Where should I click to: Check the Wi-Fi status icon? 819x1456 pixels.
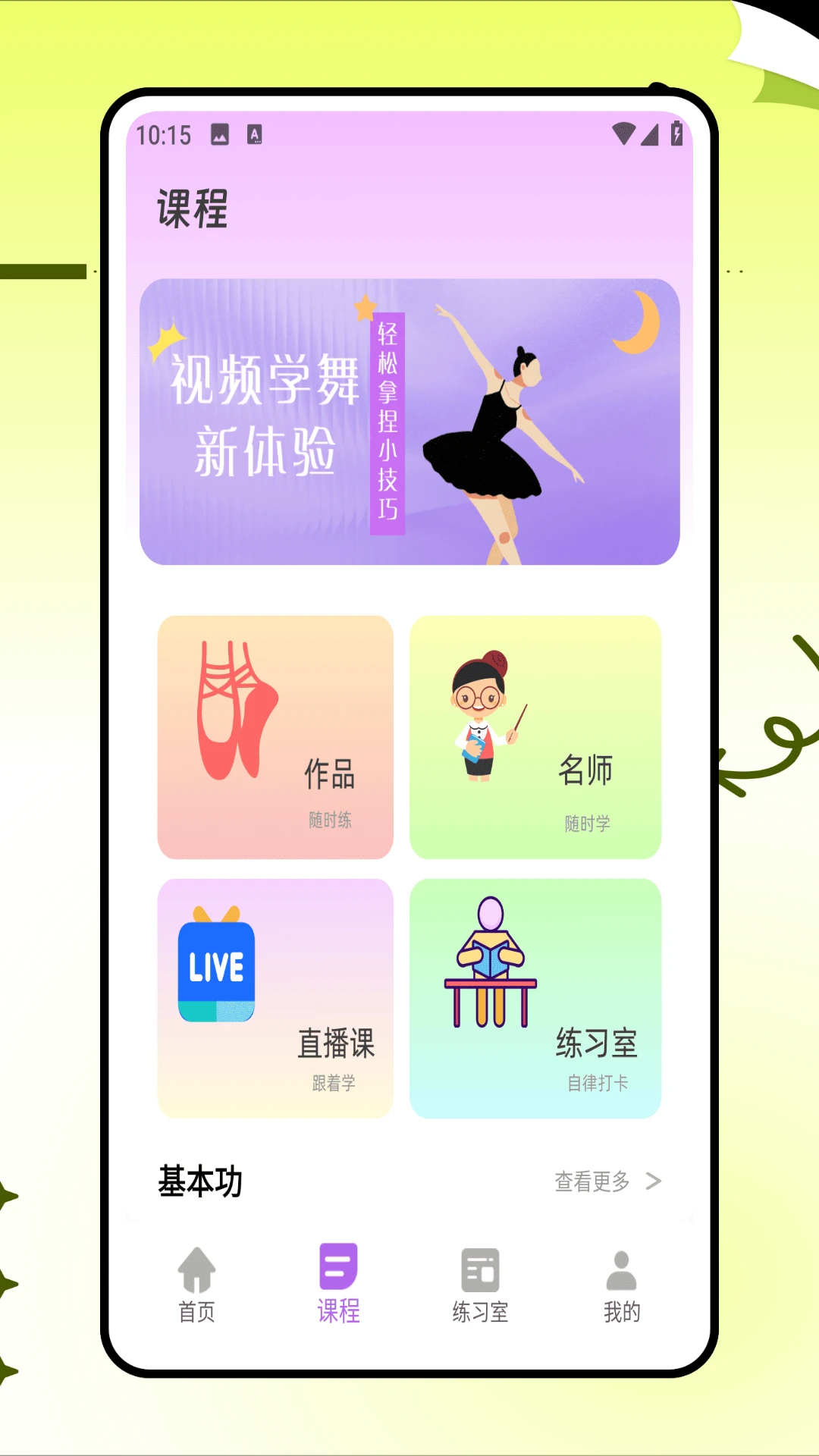(626, 133)
